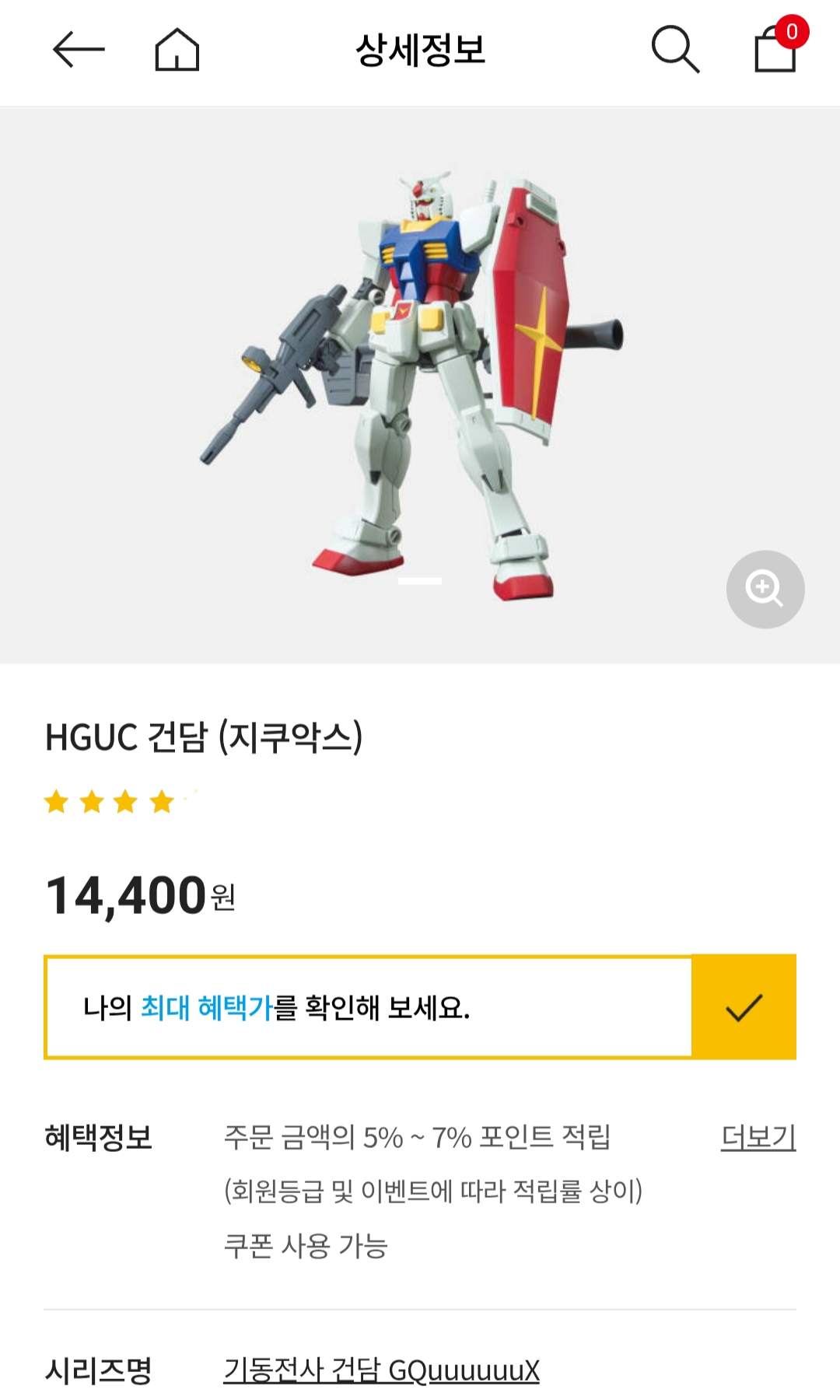840x1400 pixels.
Task: Open the search magnifier icon
Action: (x=675, y=50)
